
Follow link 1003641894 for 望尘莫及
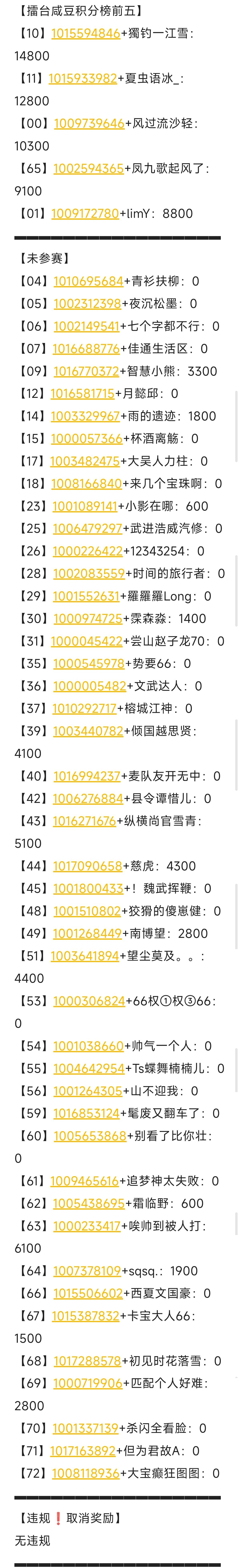(84, 956)
